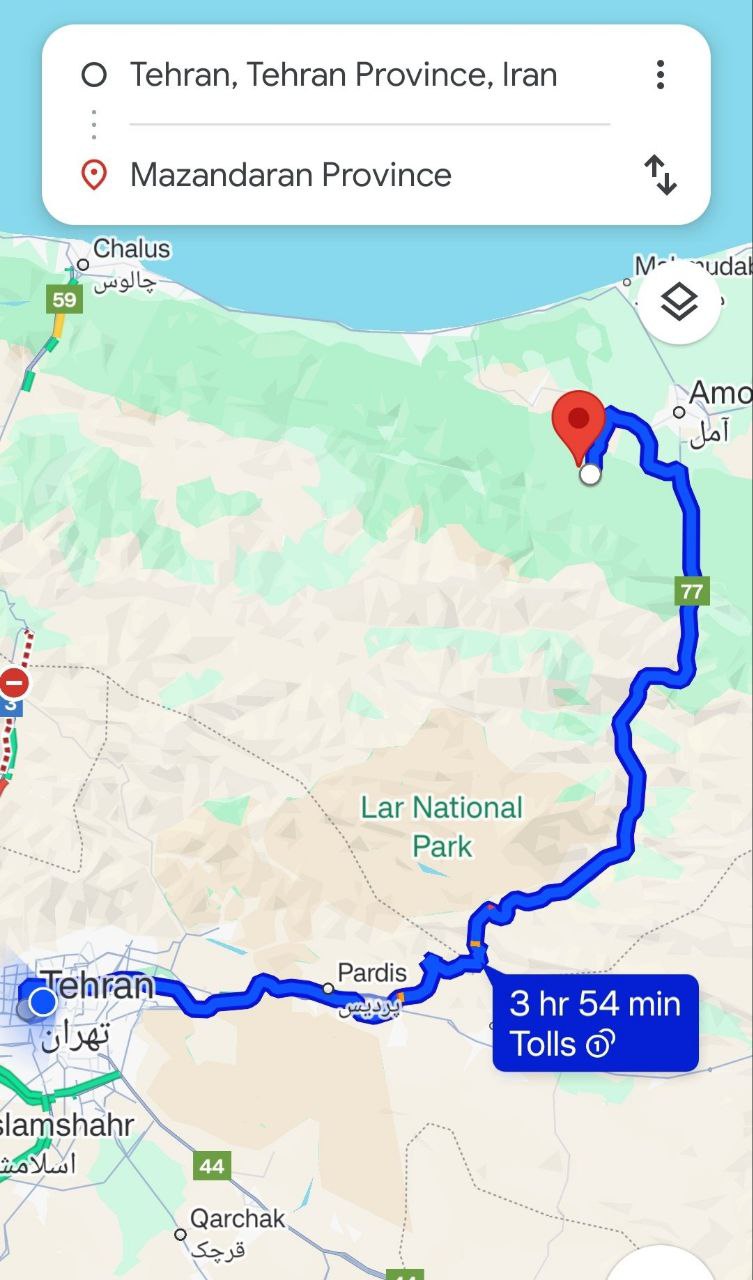Edit the starting point Tehran field
This screenshot has width=753, height=1280.
point(343,75)
